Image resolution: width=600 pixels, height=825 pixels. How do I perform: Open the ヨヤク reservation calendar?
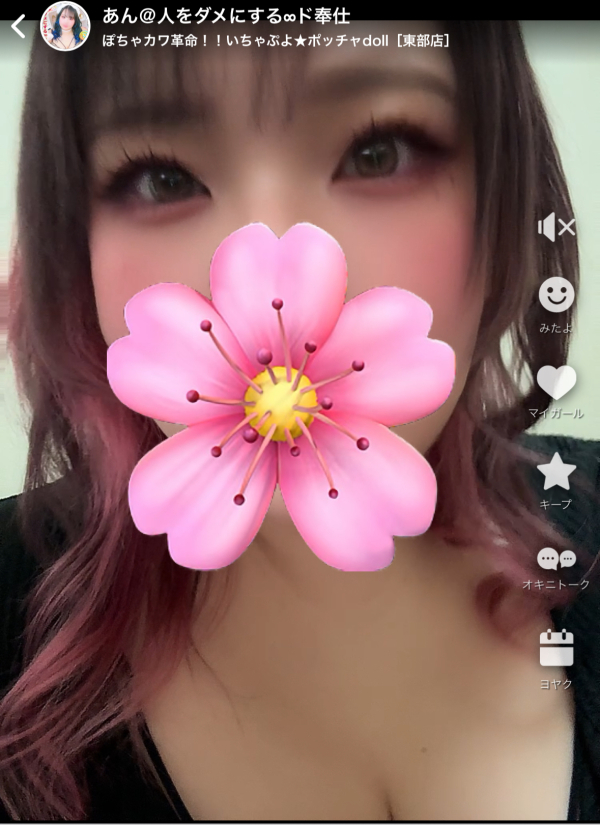point(556,648)
